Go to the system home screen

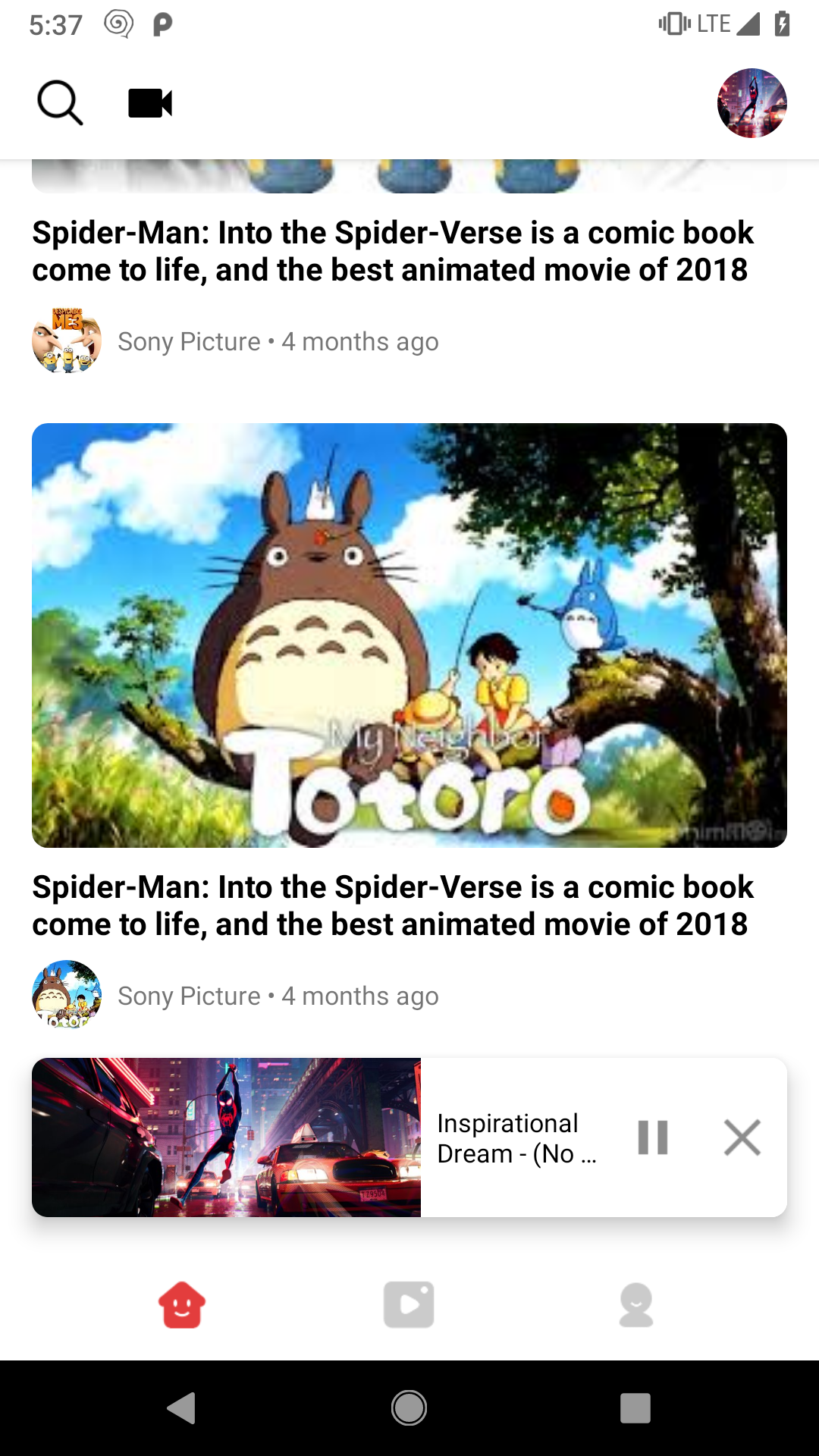coord(409,1408)
